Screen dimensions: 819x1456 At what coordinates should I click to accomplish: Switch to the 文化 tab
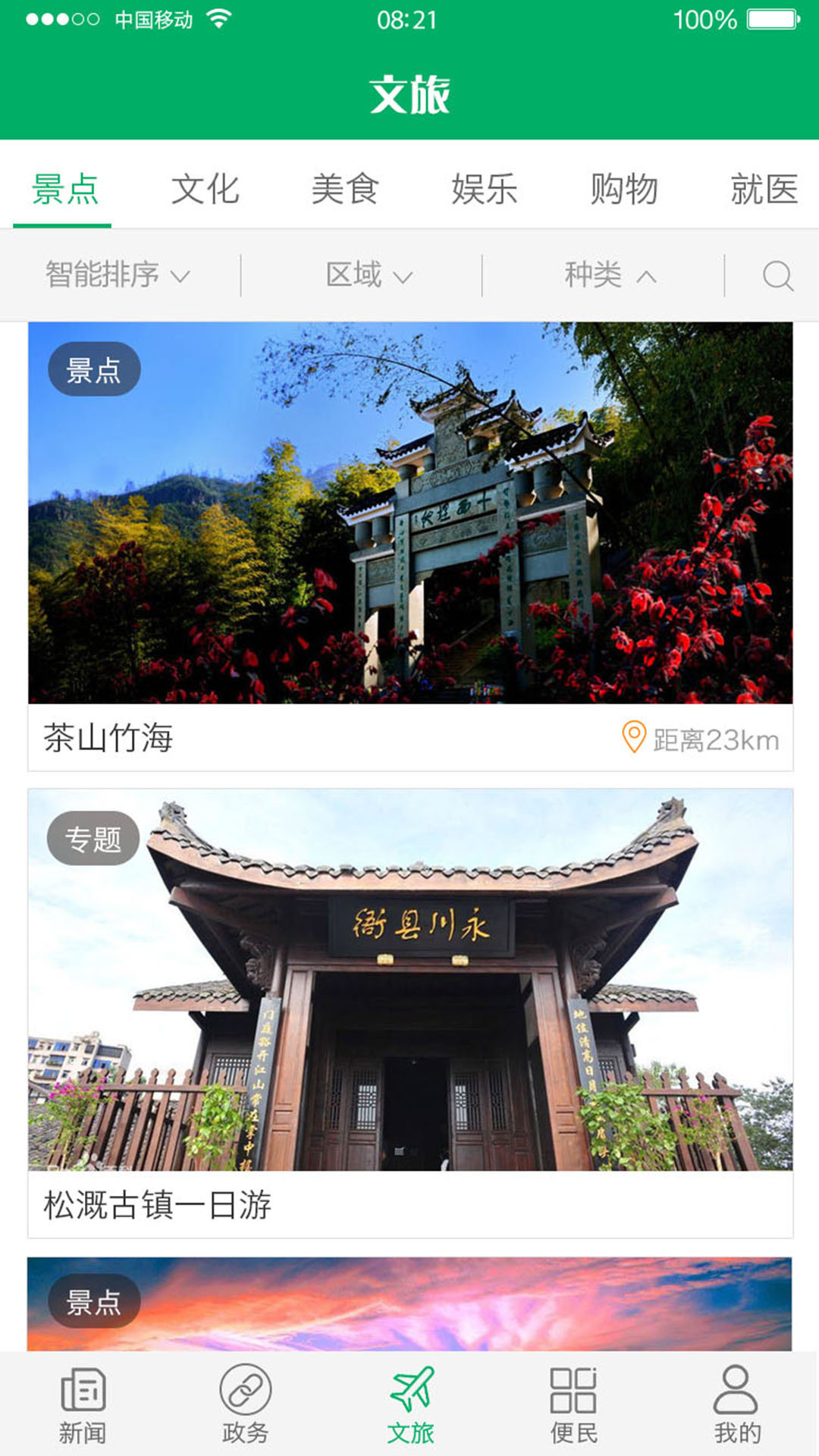click(x=205, y=189)
